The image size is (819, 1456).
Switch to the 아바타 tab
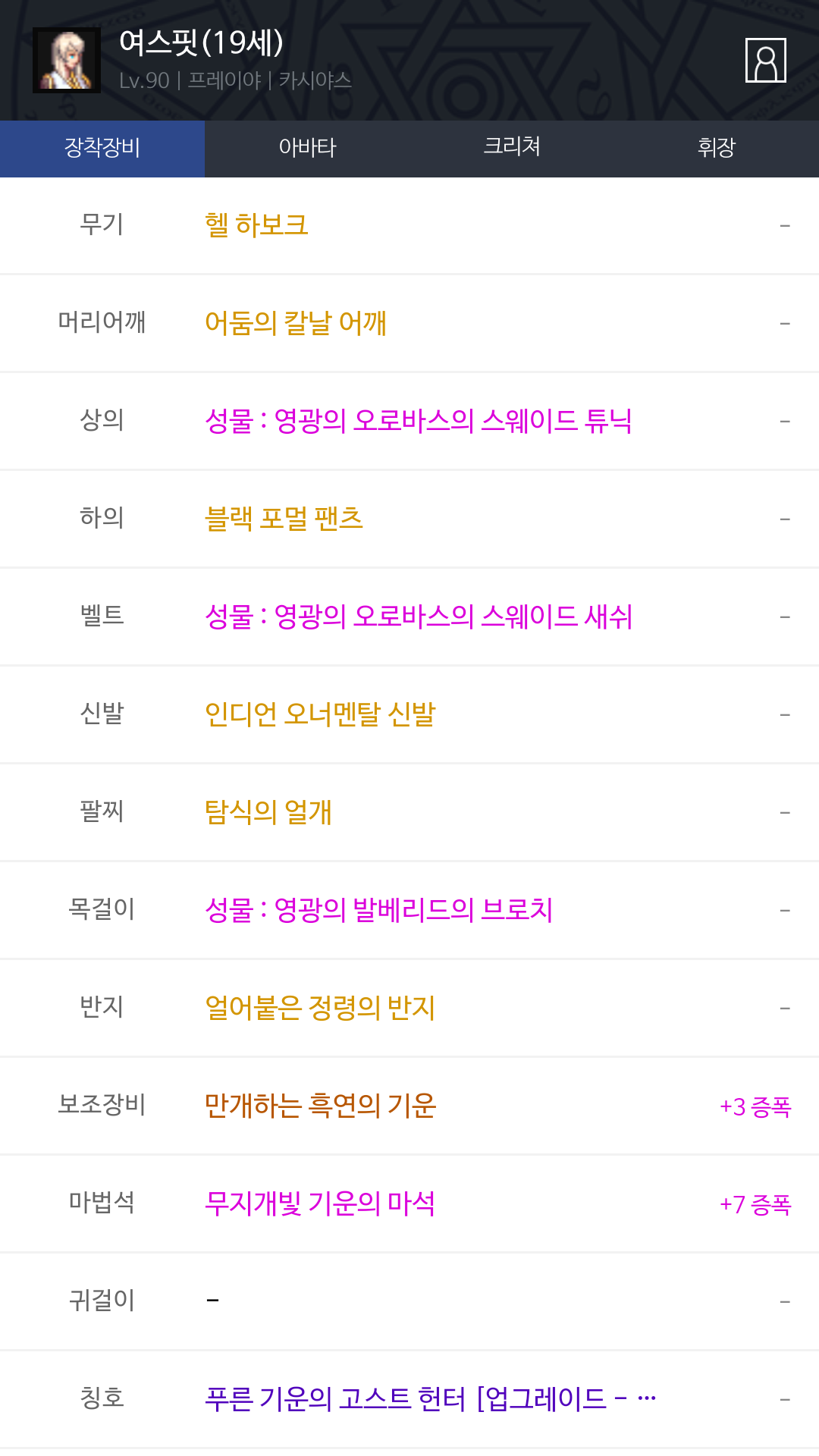pyautogui.click(x=307, y=148)
